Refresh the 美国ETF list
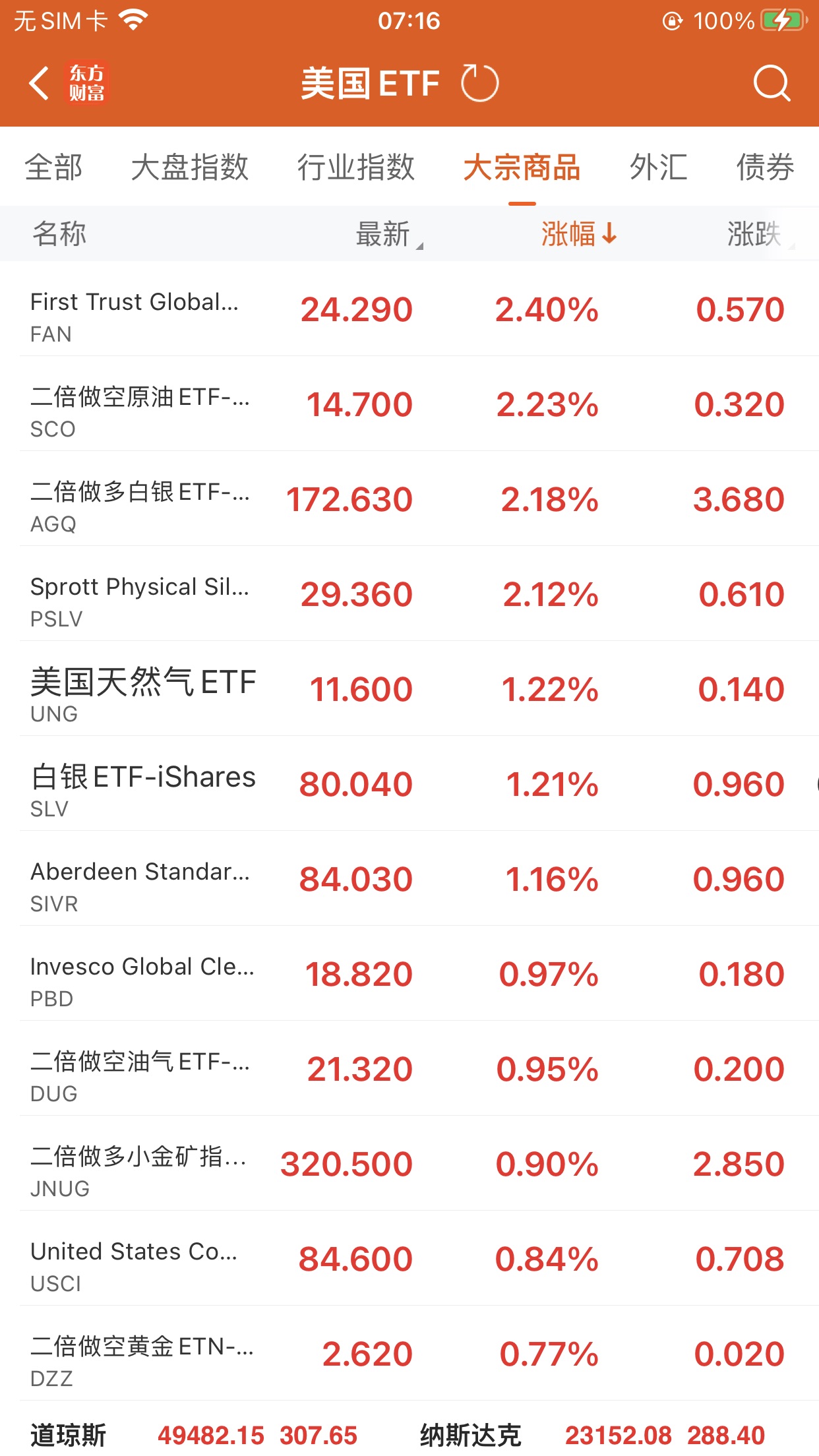The width and height of the screenshot is (819, 1456). (x=479, y=84)
